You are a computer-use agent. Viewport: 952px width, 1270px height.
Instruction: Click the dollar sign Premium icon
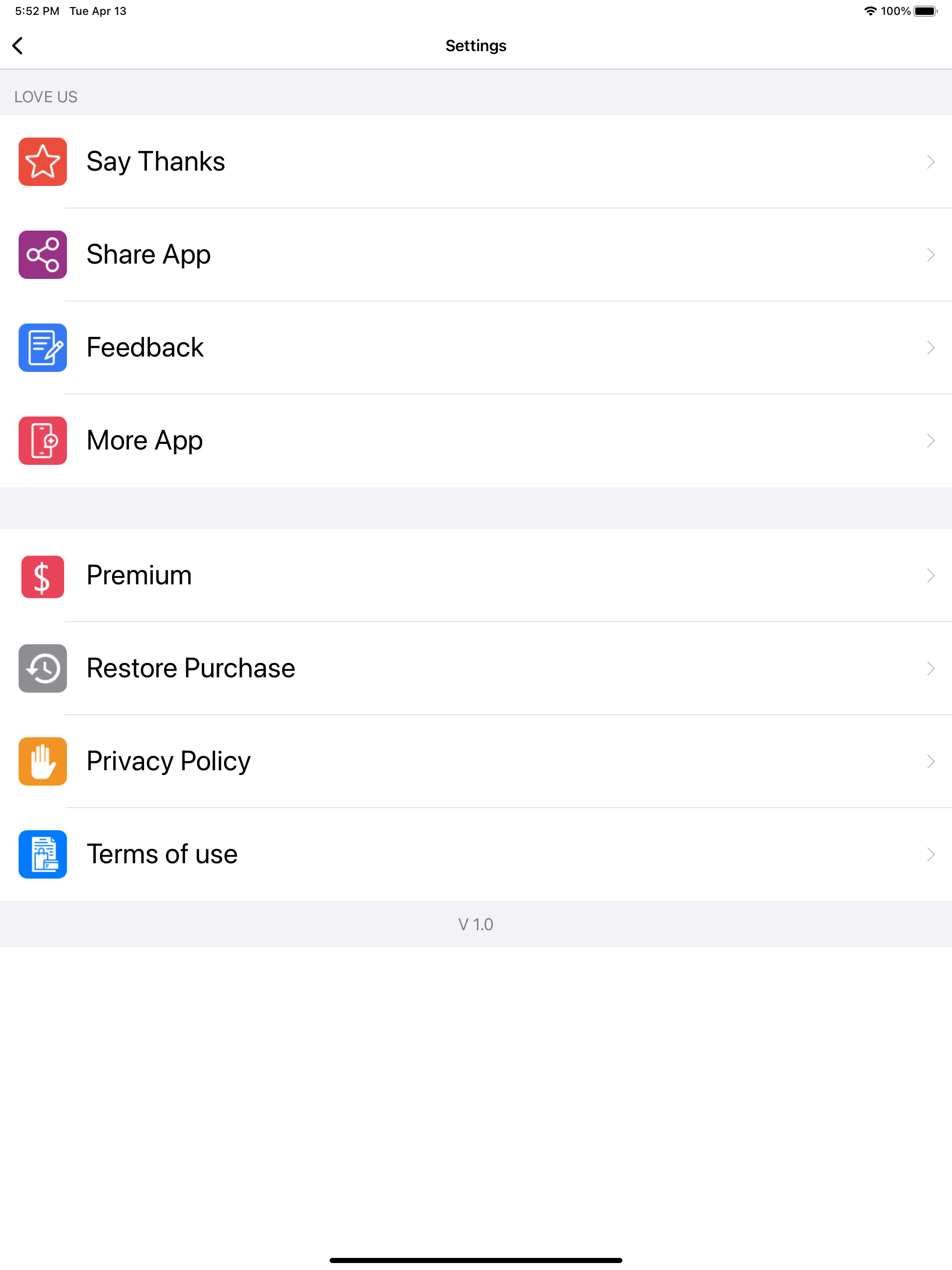[42, 576]
